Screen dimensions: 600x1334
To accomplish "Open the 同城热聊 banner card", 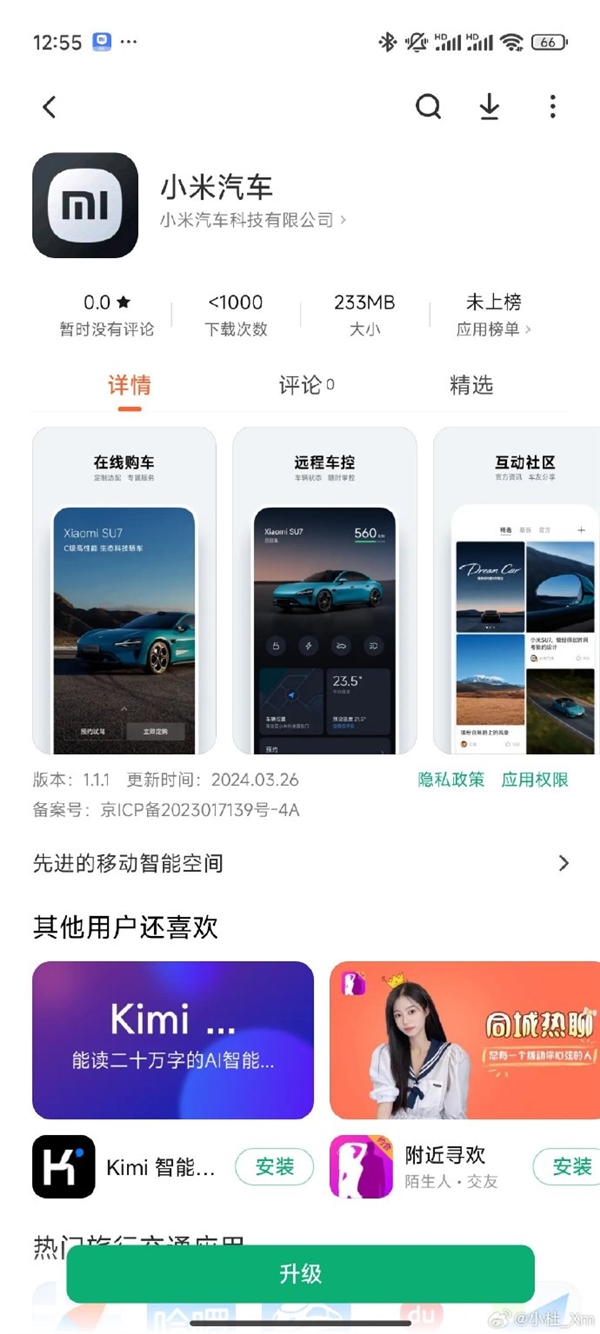I will [465, 1040].
